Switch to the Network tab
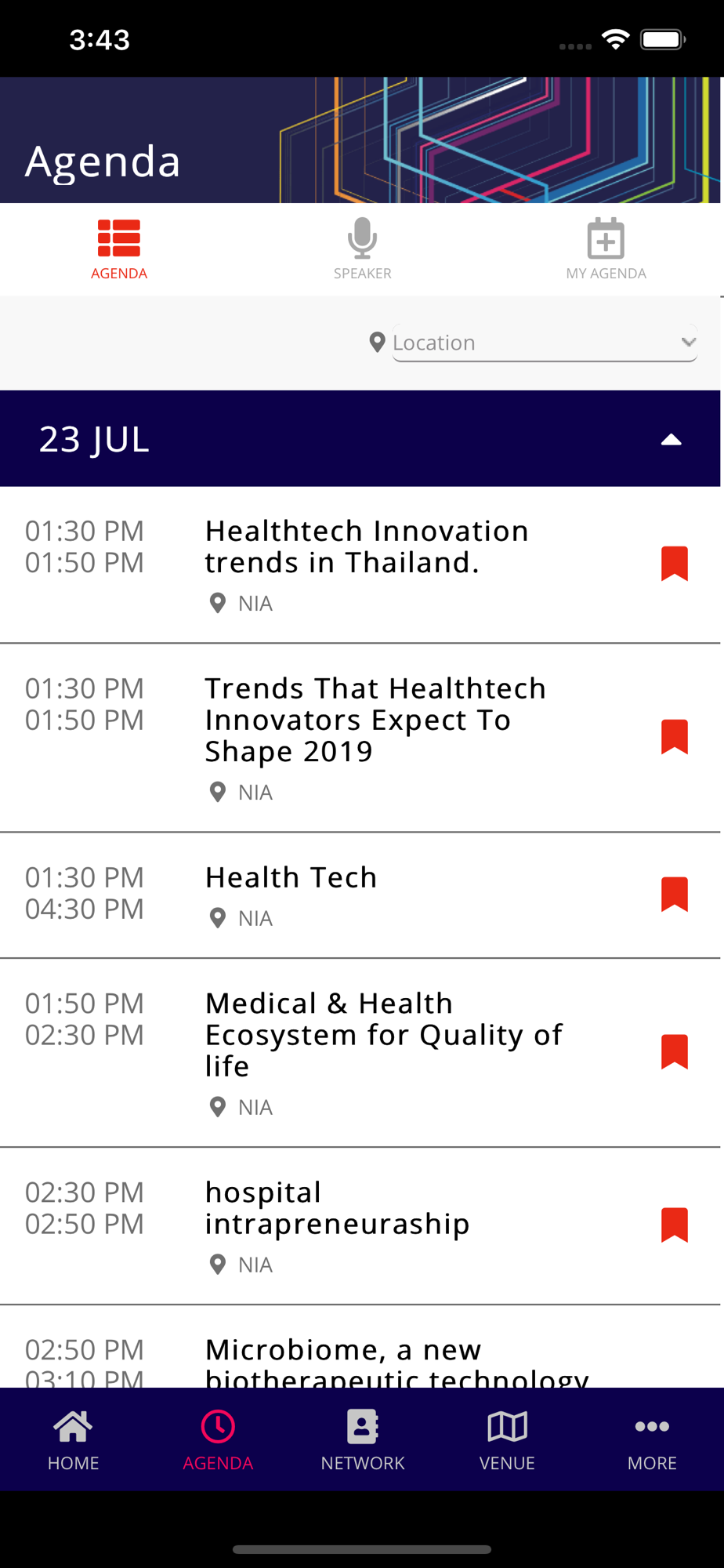This screenshot has height=1568, width=724. click(x=362, y=1441)
